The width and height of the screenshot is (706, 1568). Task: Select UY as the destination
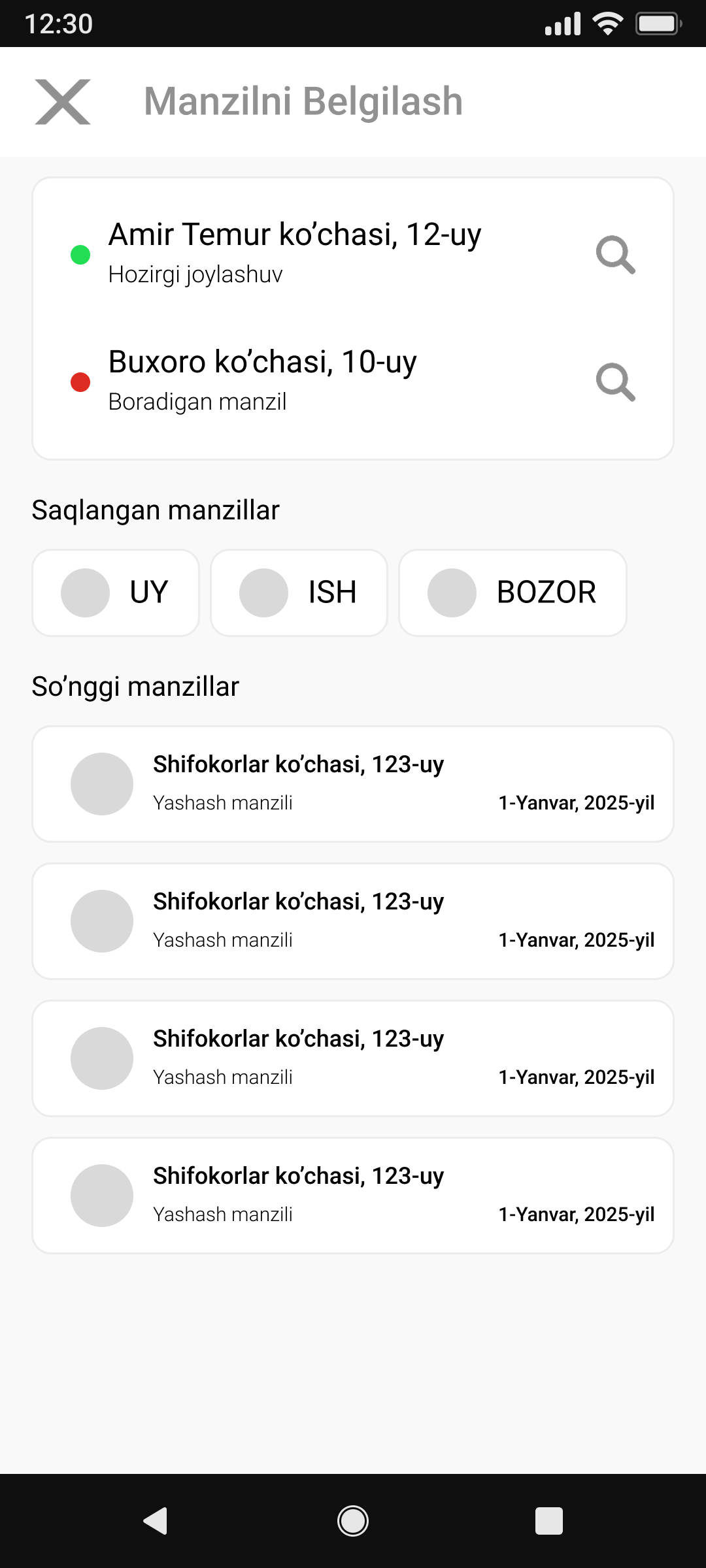(116, 593)
